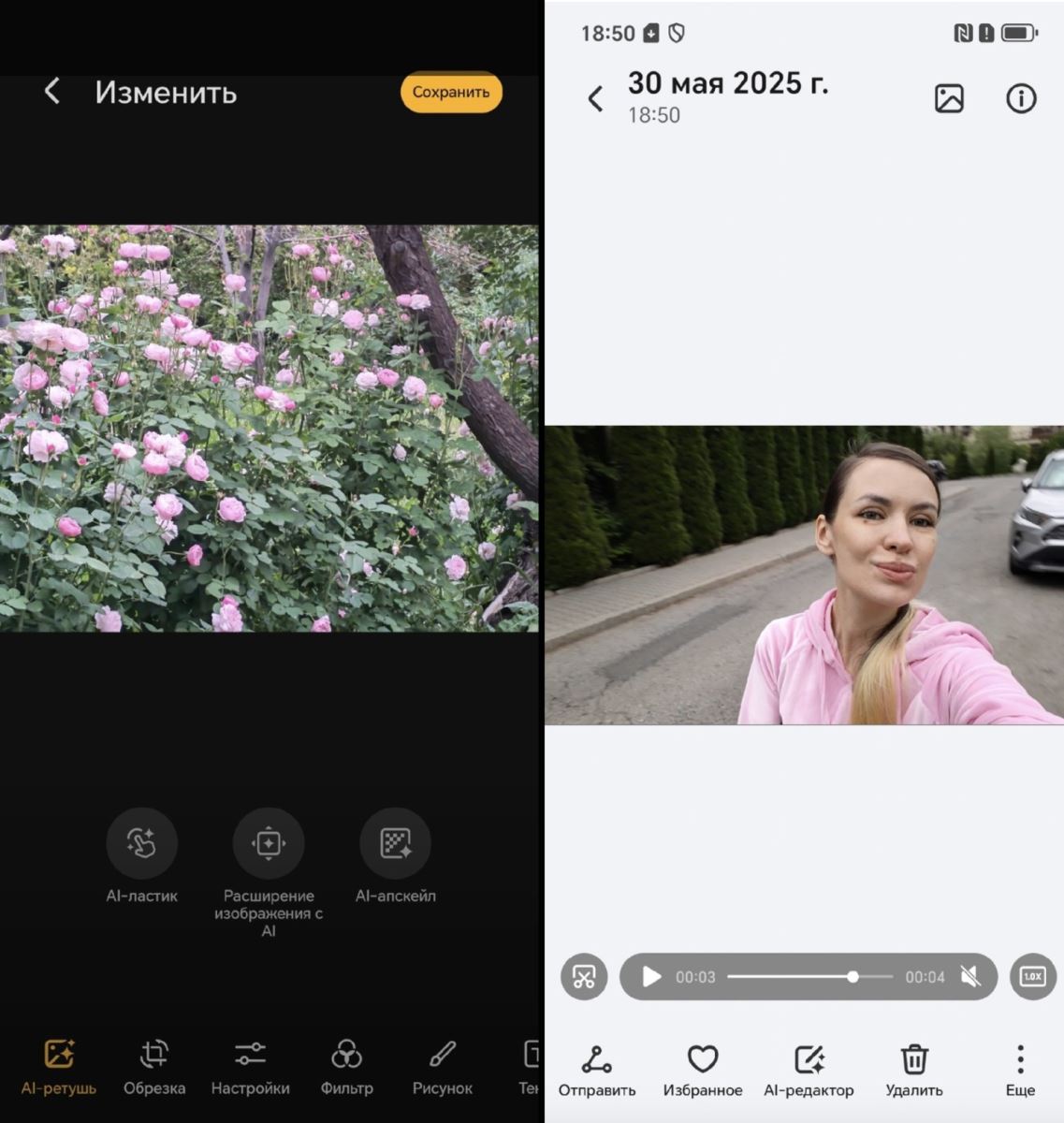This screenshot has height=1123, width=1064.
Task: Open the Рисунок drawing tab
Action: click(442, 1066)
